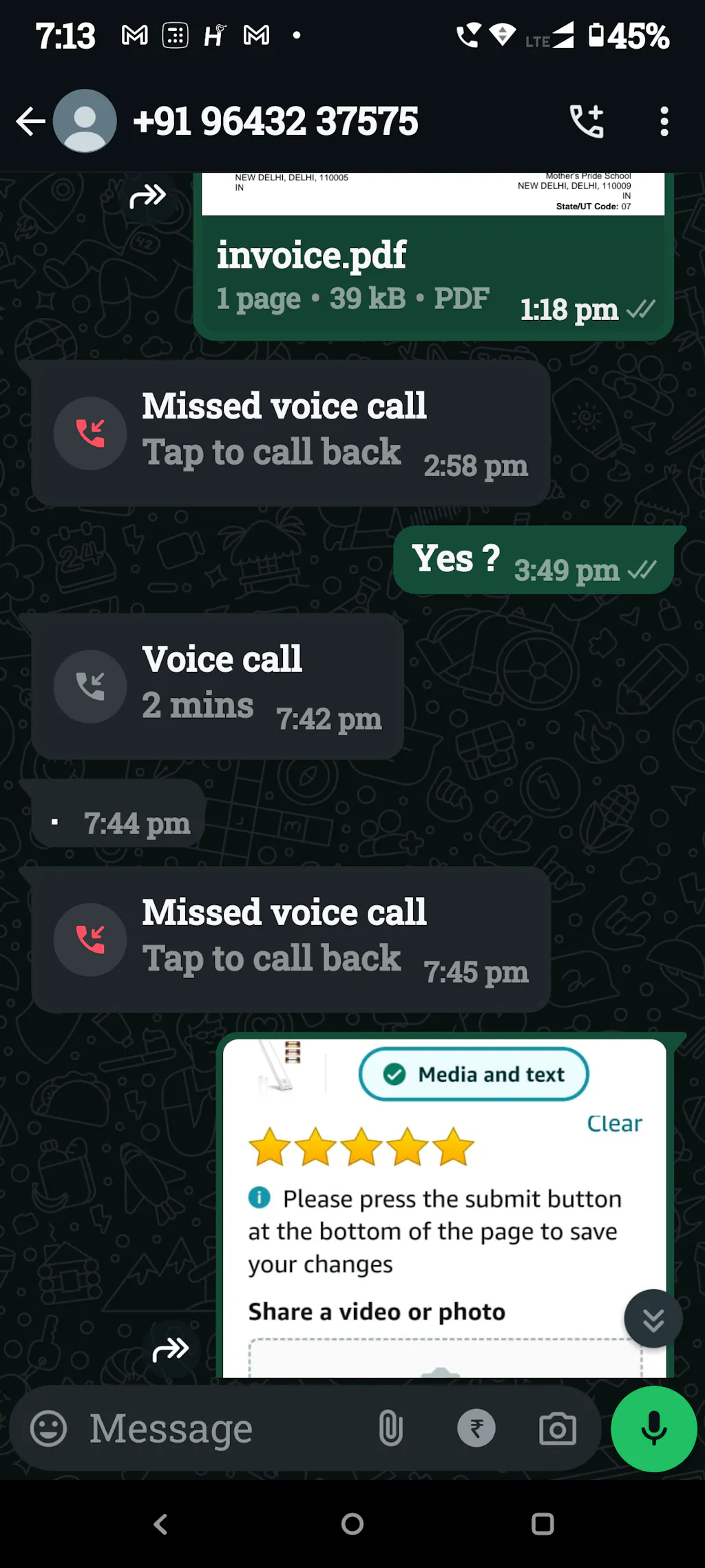Open the camera from message bar

[x=558, y=1428]
